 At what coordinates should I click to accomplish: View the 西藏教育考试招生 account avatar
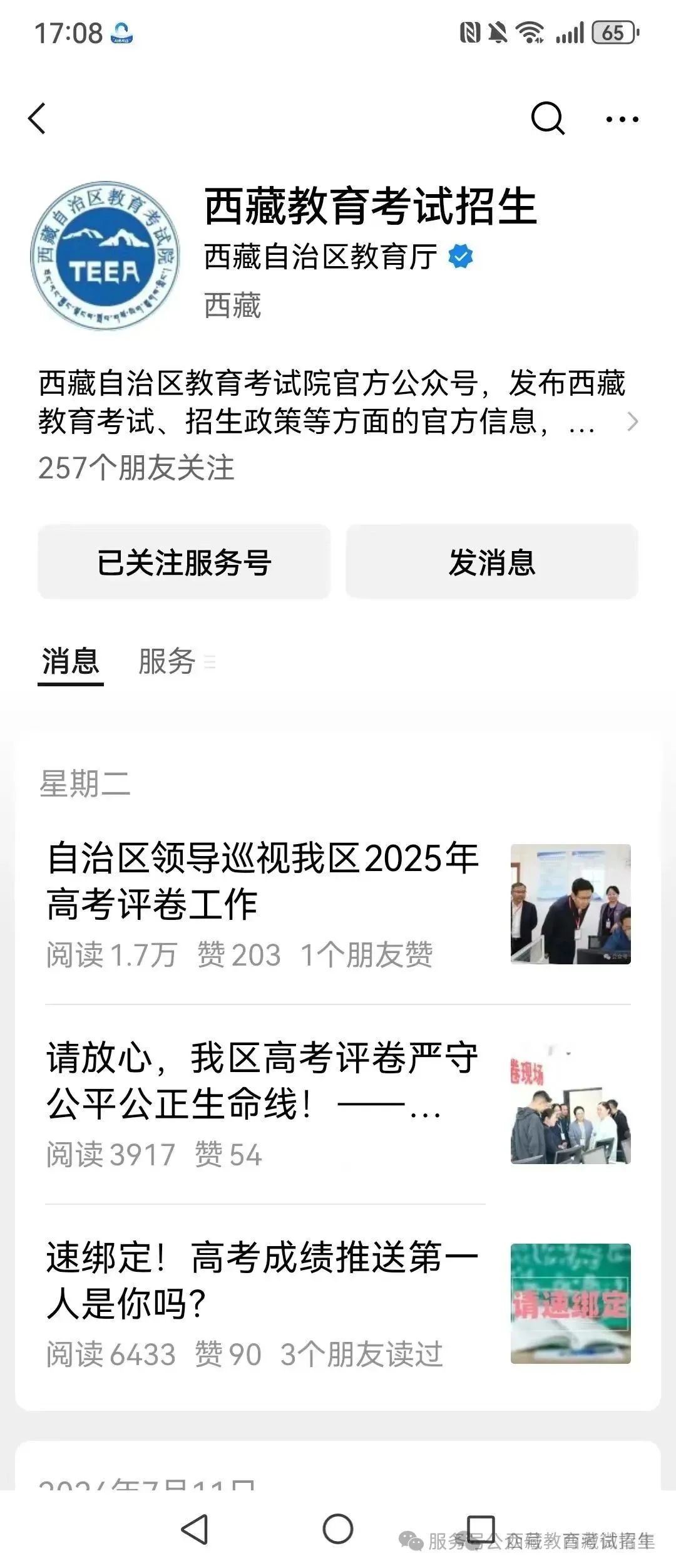pos(105,255)
